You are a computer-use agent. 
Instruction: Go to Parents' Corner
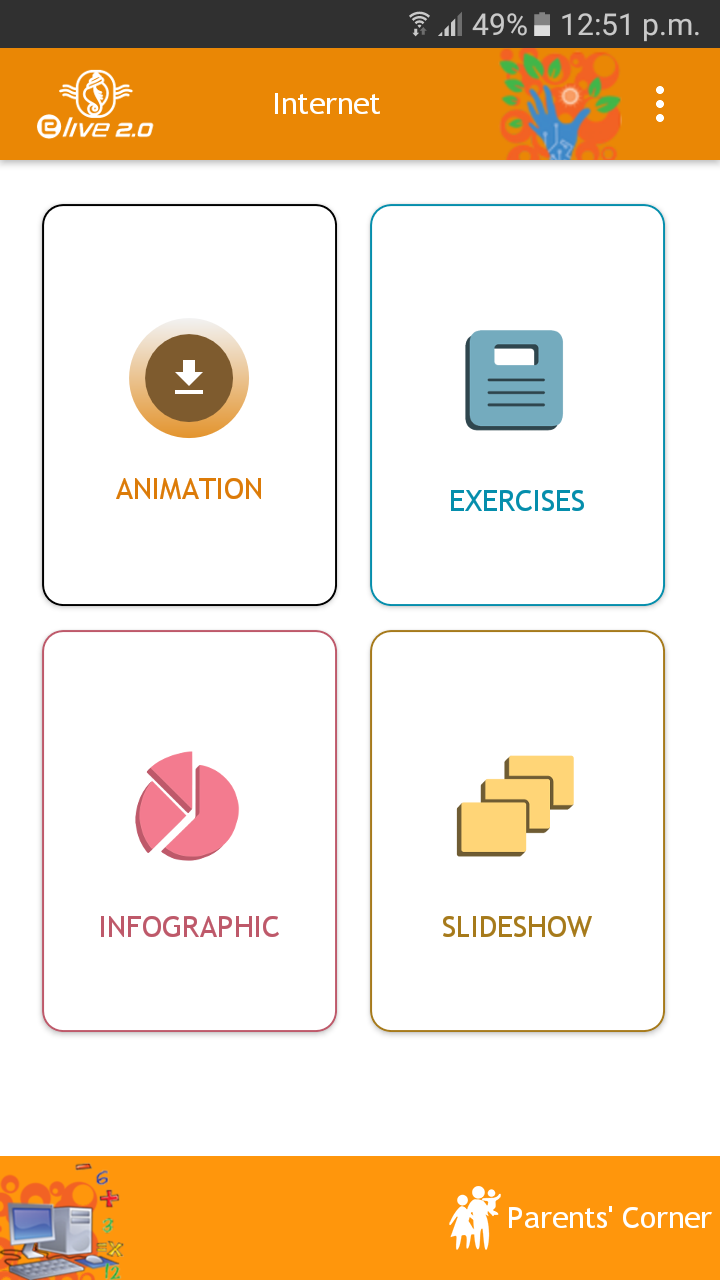(580, 1217)
